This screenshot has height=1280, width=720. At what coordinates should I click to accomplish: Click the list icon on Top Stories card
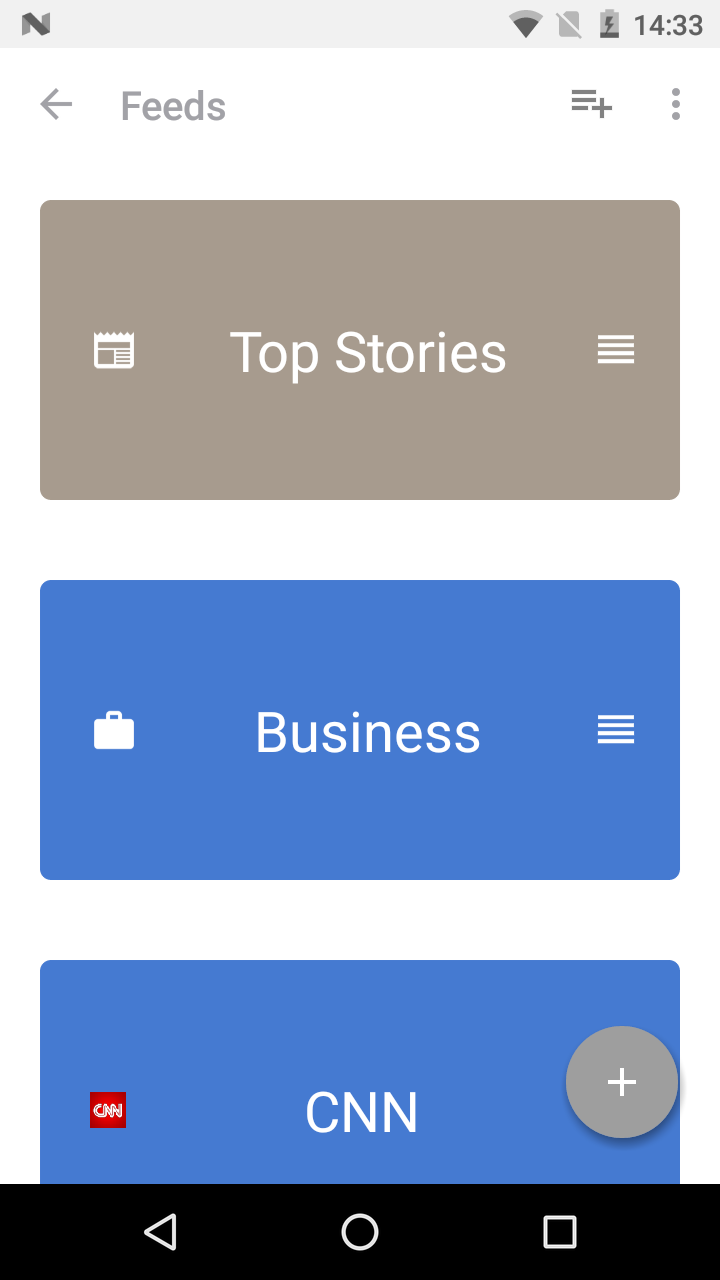coord(615,350)
